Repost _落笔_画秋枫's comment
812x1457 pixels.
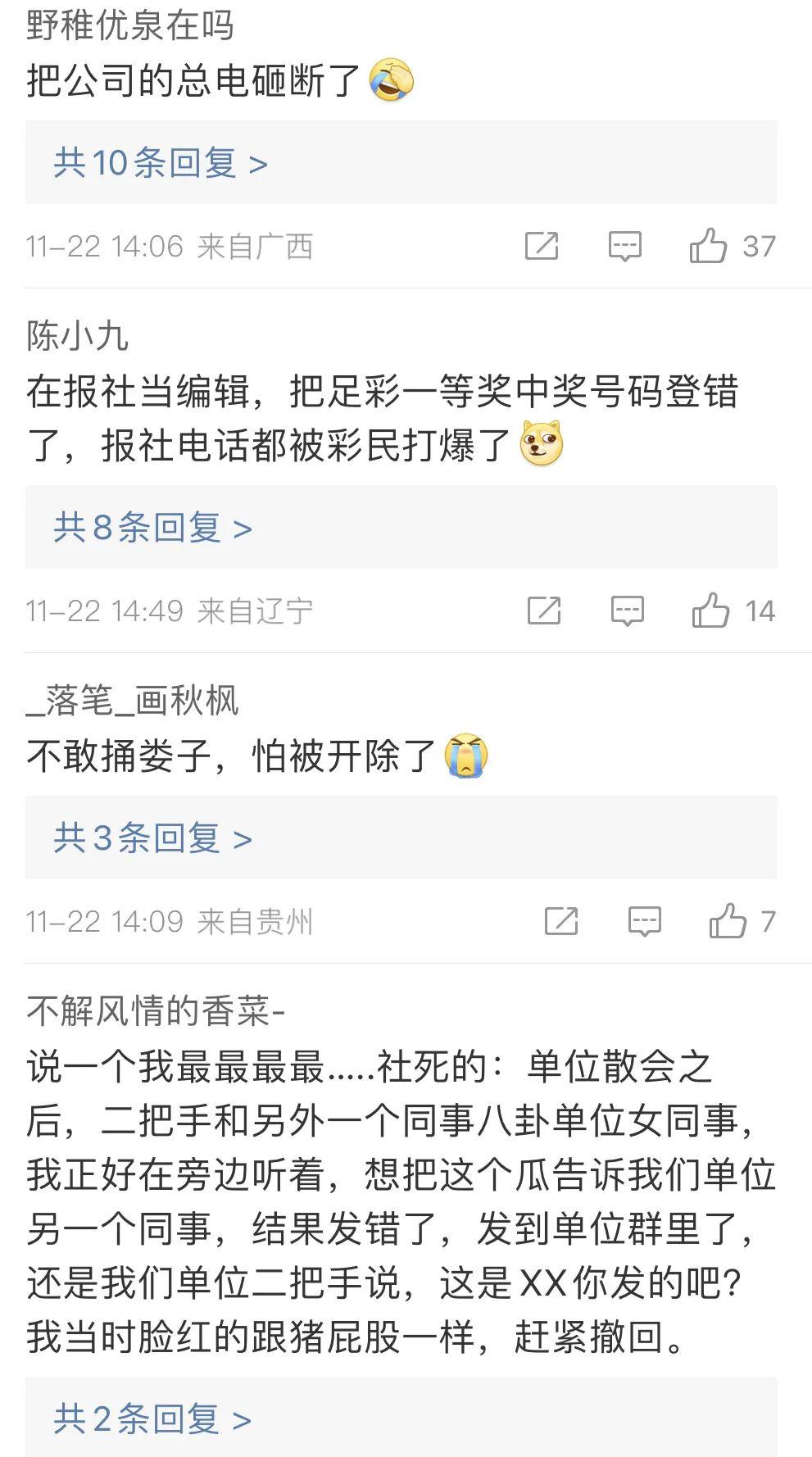click(x=561, y=921)
